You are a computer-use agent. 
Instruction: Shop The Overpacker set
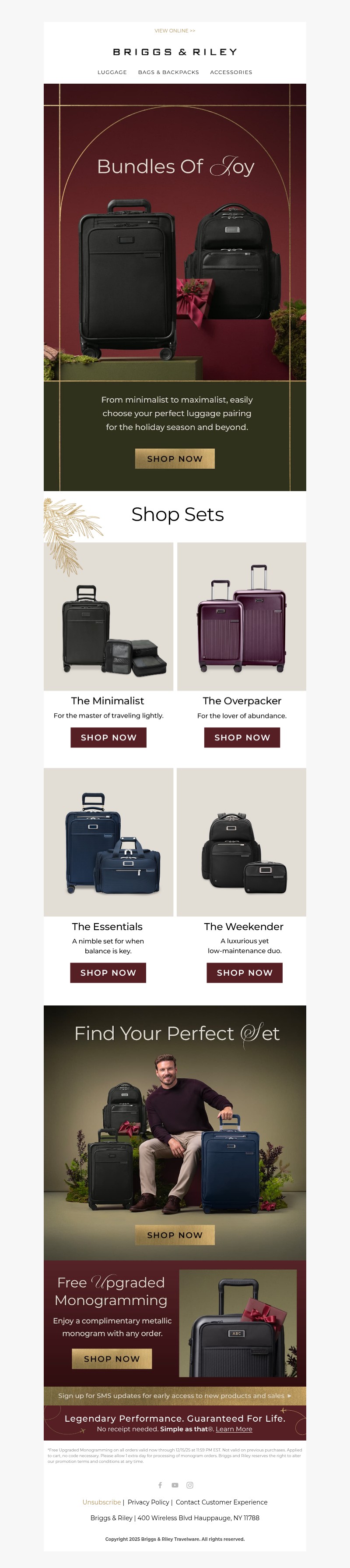coord(242,737)
